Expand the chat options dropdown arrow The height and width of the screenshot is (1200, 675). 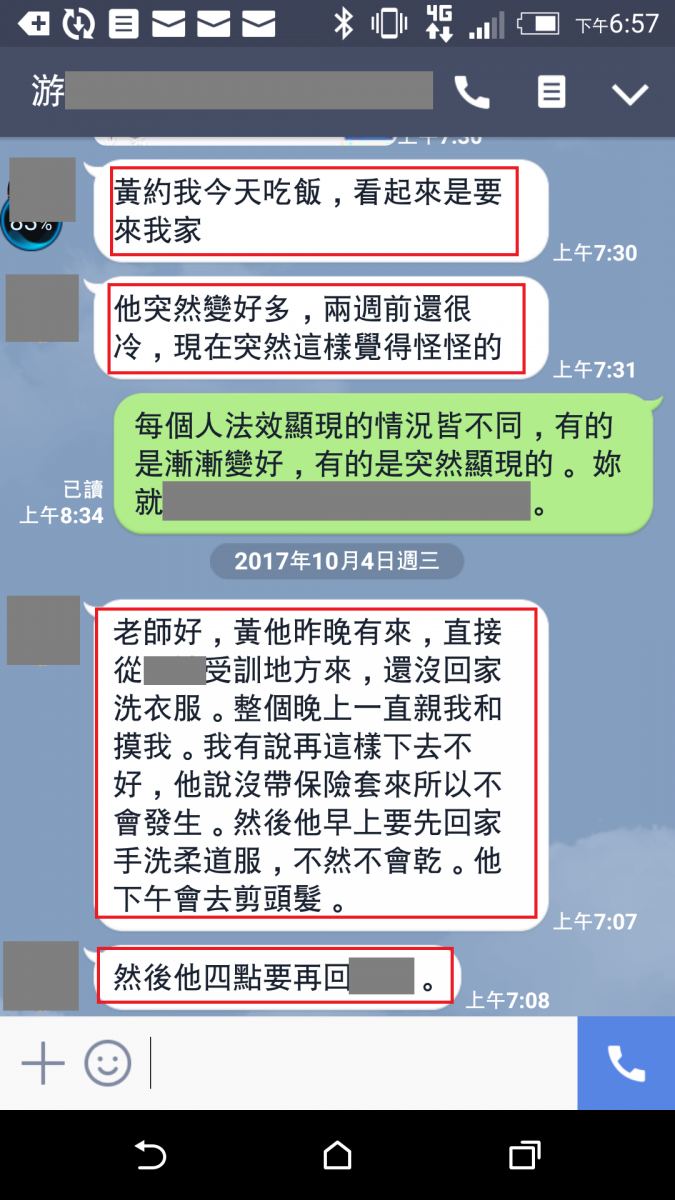click(x=630, y=94)
